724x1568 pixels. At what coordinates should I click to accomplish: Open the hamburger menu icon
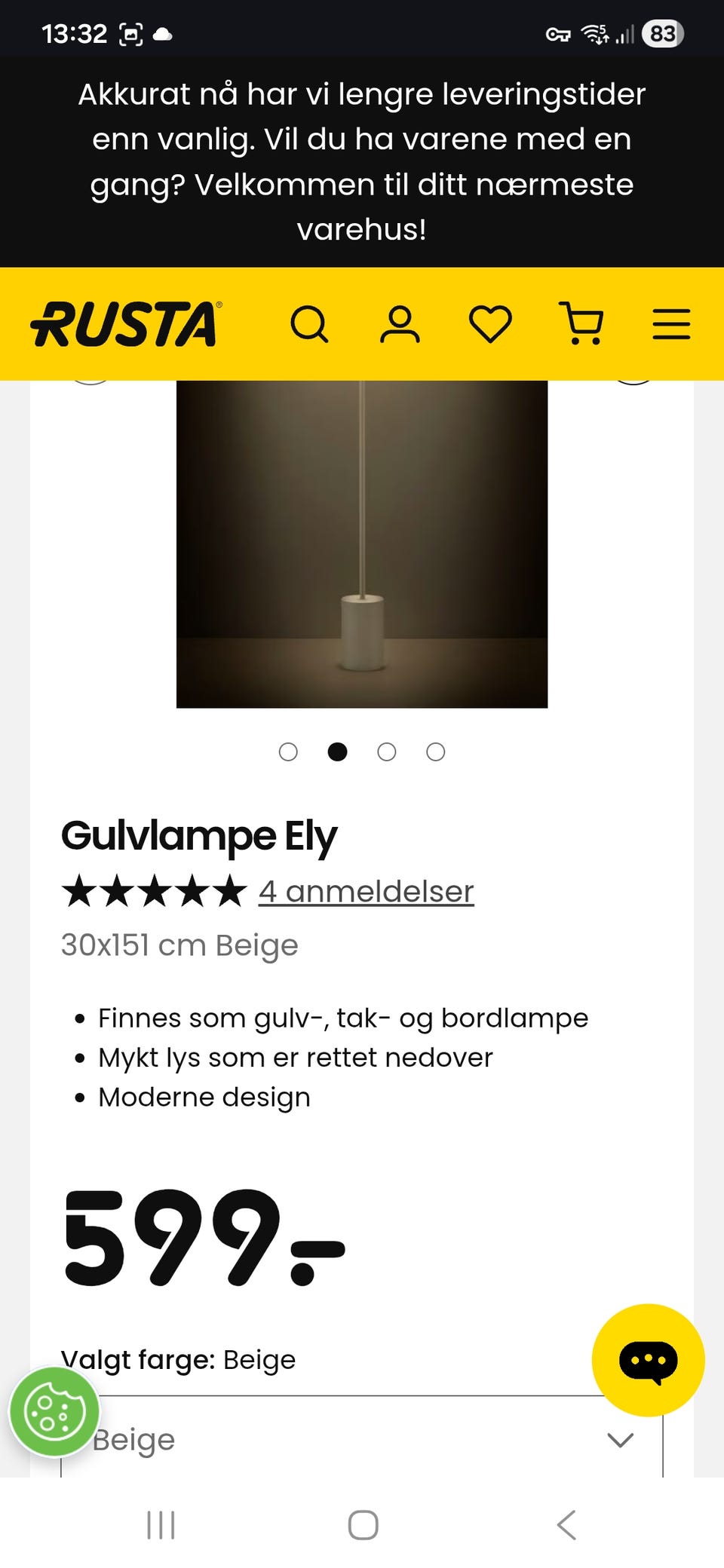coord(670,324)
